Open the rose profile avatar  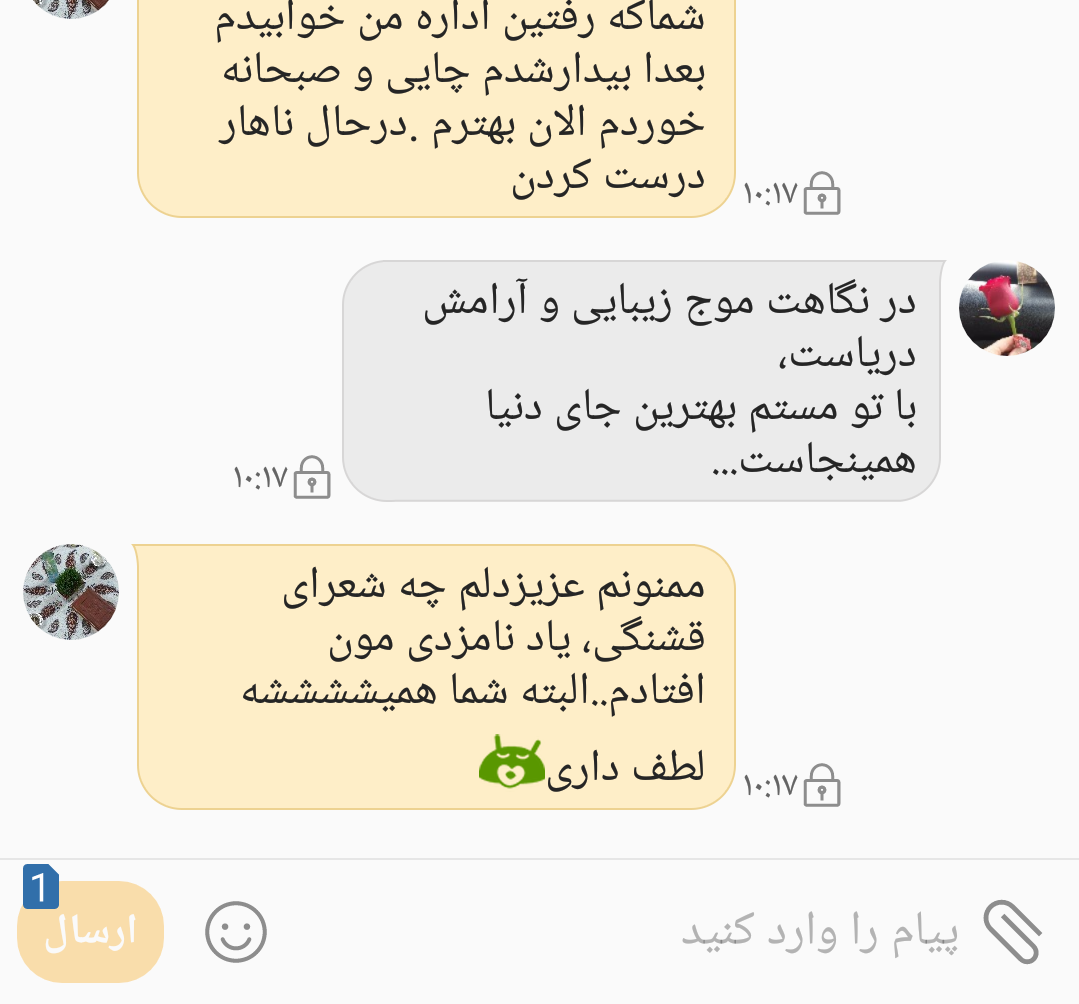pyautogui.click(x=1006, y=309)
